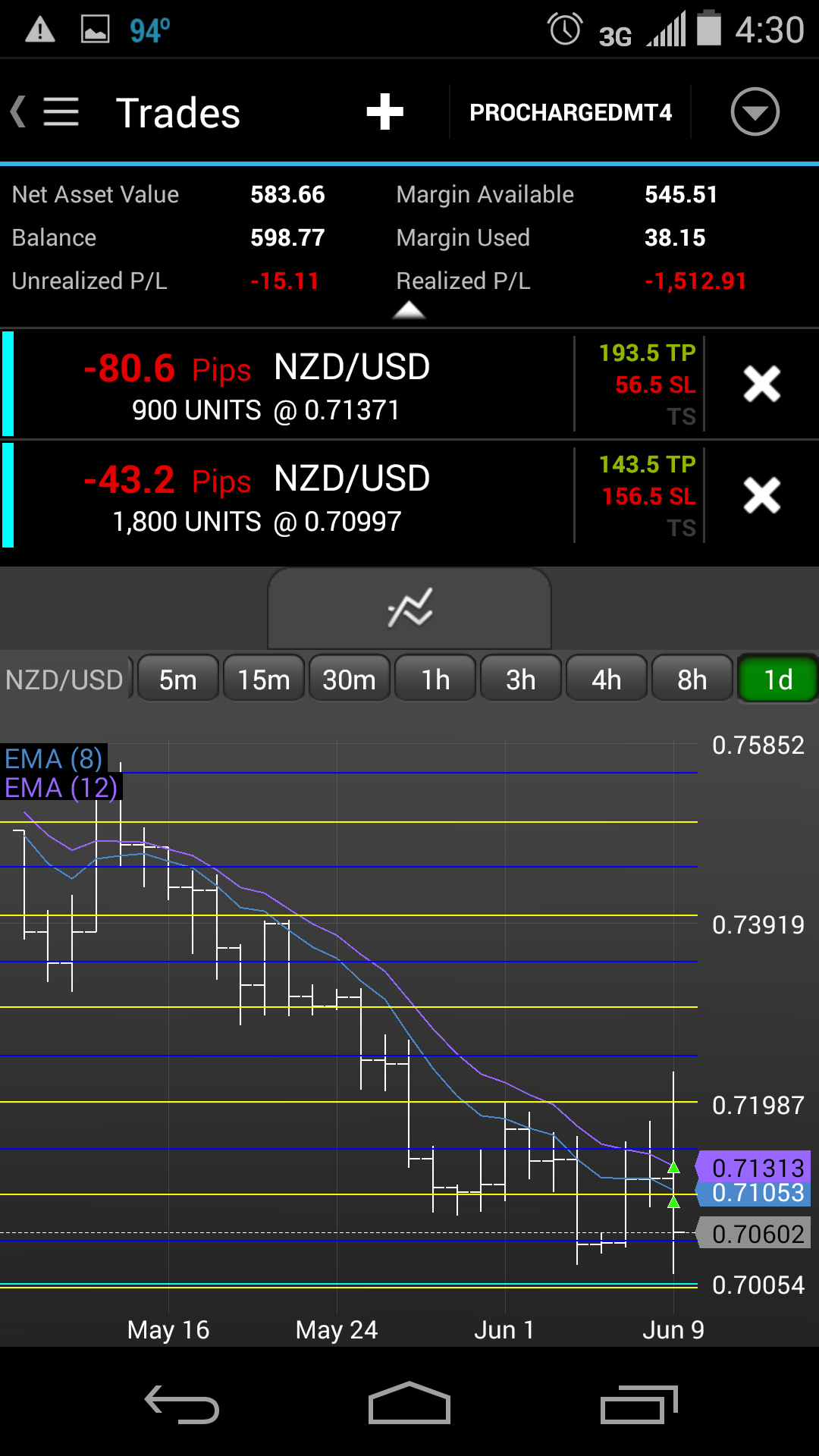
Task: Switch chart to 15m interval
Action: (264, 679)
